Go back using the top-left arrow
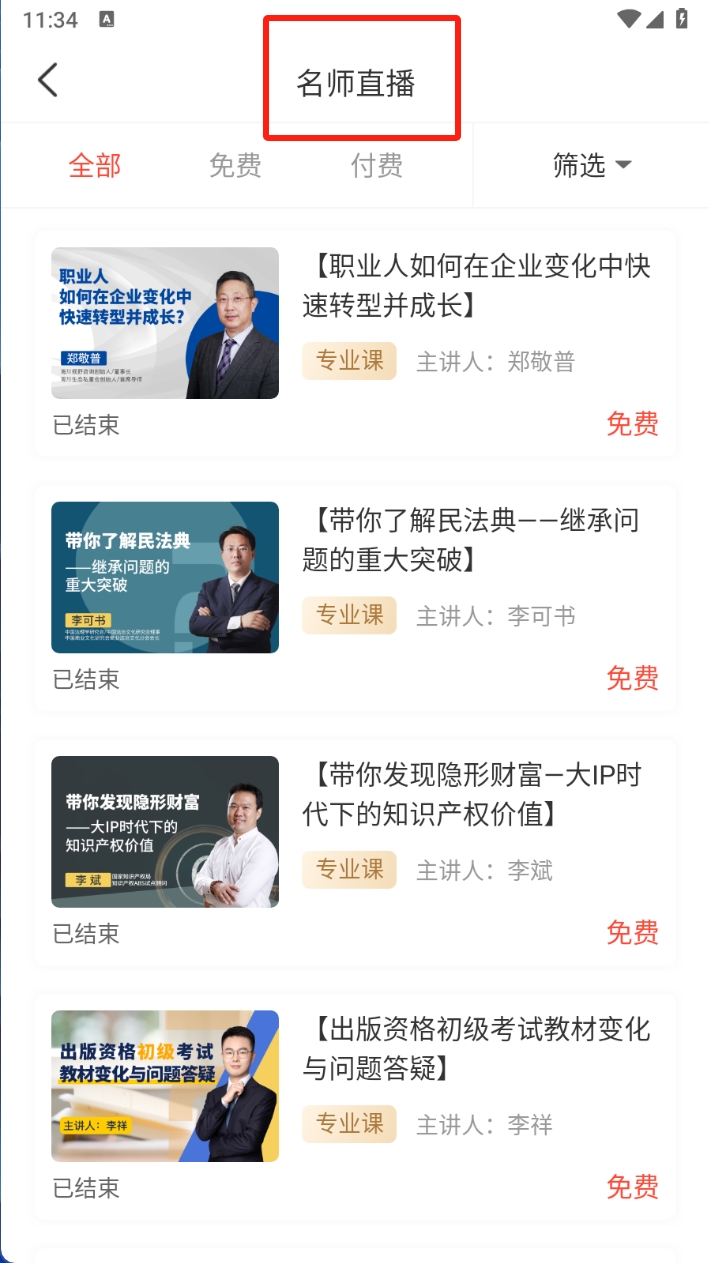The image size is (709, 1263). click(47, 80)
